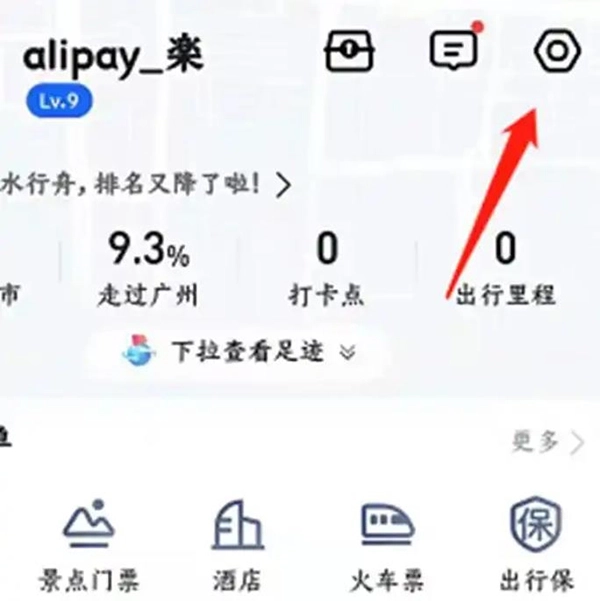Viewport: 600px width, 601px height.
Task: View 打卡点 check-in count
Action: tap(326, 267)
